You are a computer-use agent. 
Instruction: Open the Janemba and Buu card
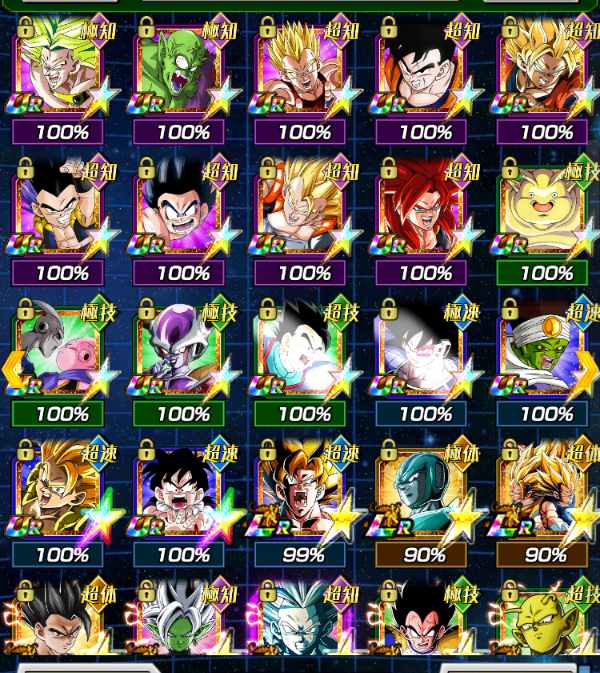(62, 354)
